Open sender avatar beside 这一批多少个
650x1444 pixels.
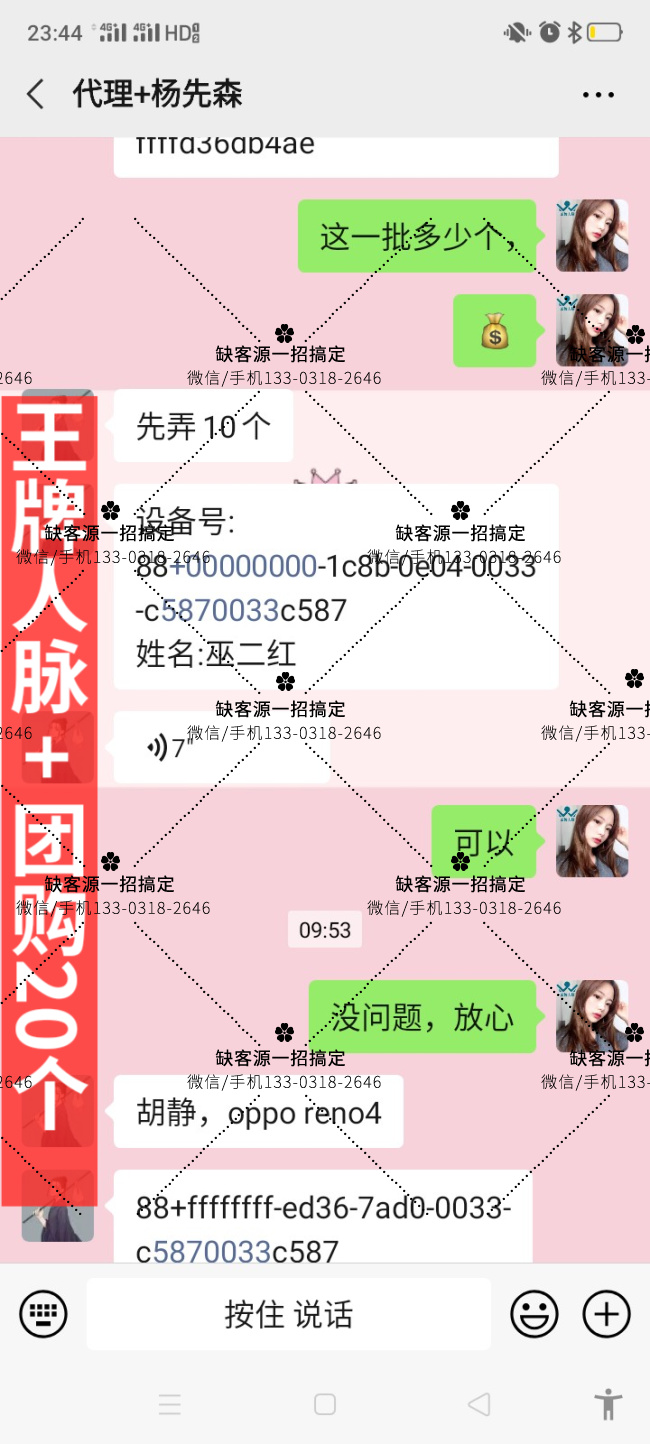pos(592,236)
